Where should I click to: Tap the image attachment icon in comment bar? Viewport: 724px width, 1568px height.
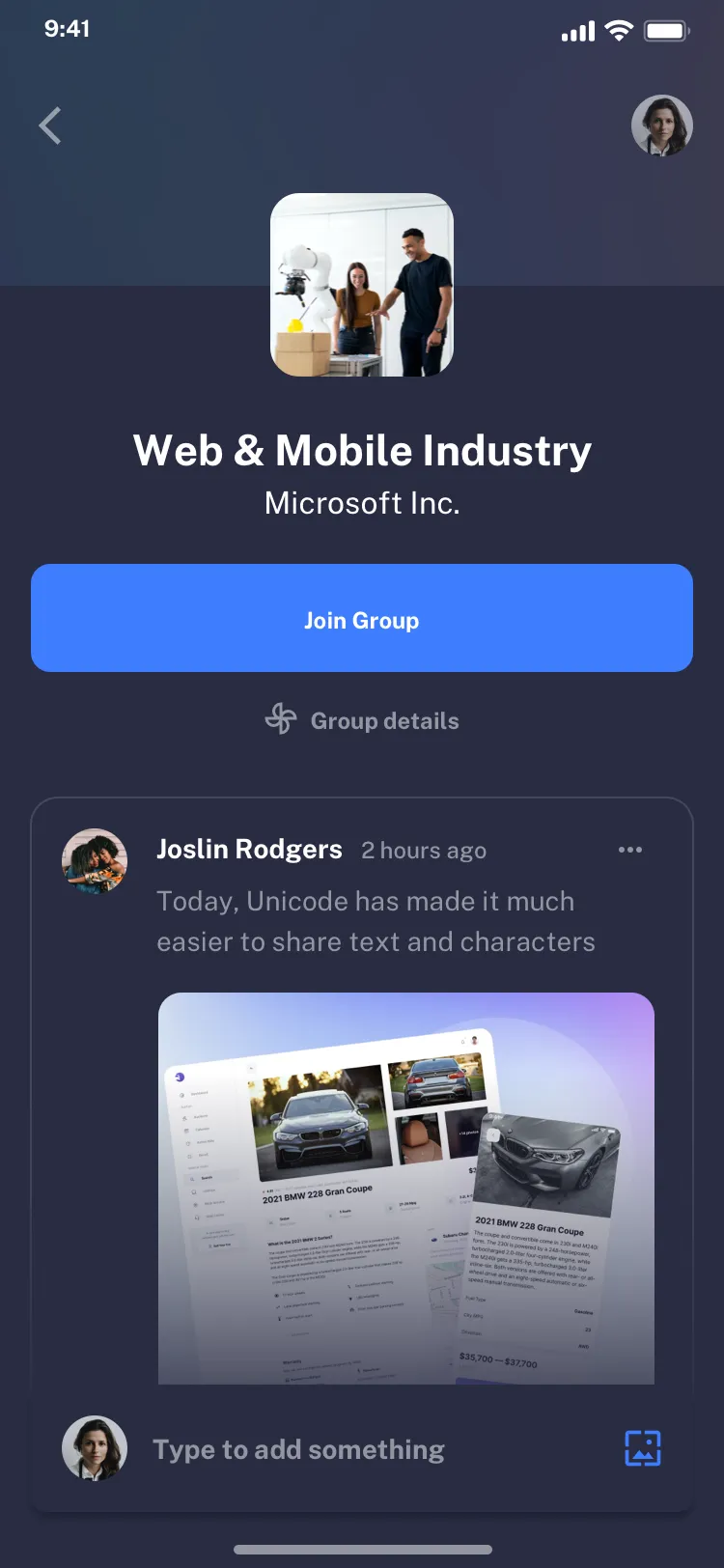(642, 1448)
